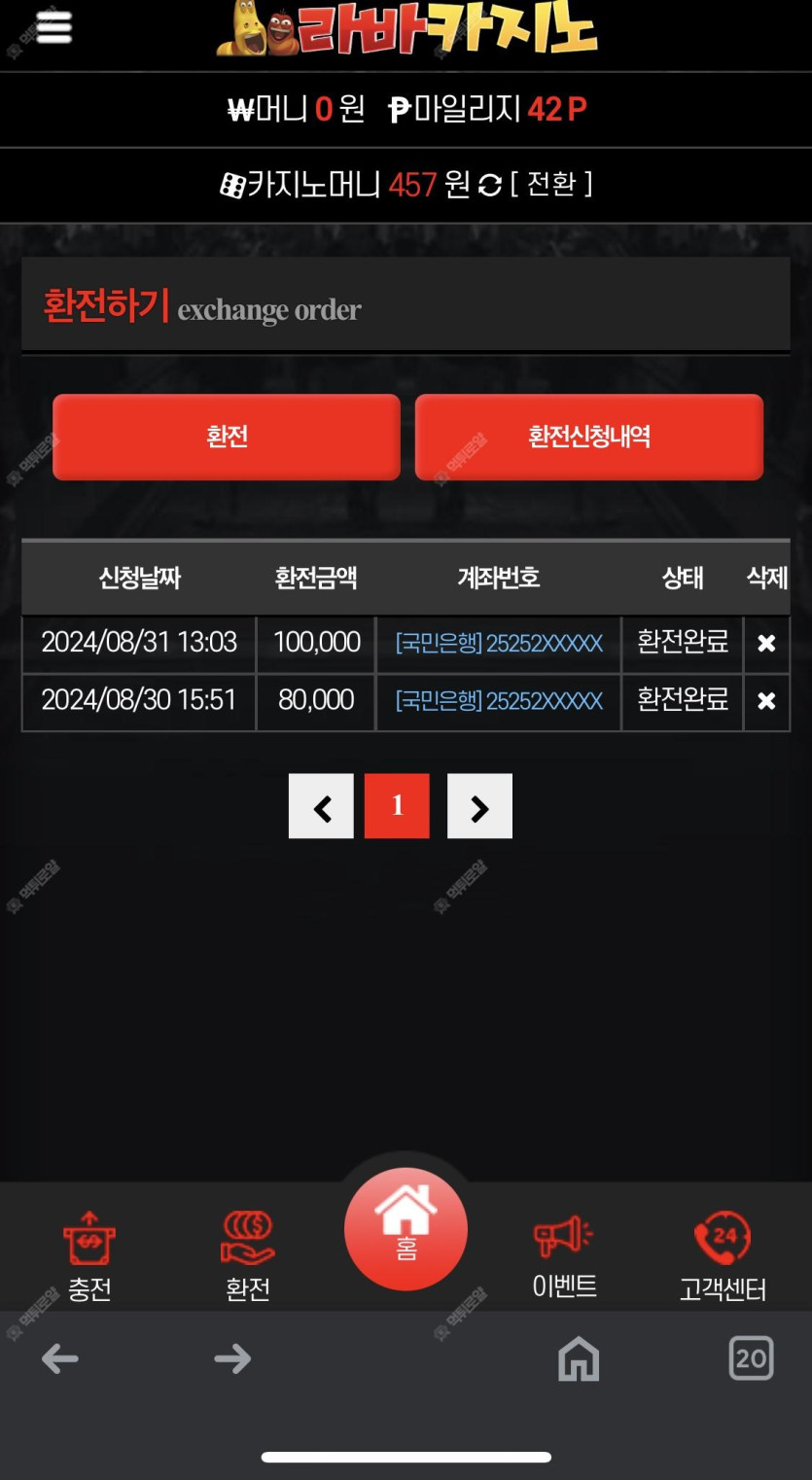
Task: Delete the 2024/08/31 13:03 record
Action: (x=766, y=643)
